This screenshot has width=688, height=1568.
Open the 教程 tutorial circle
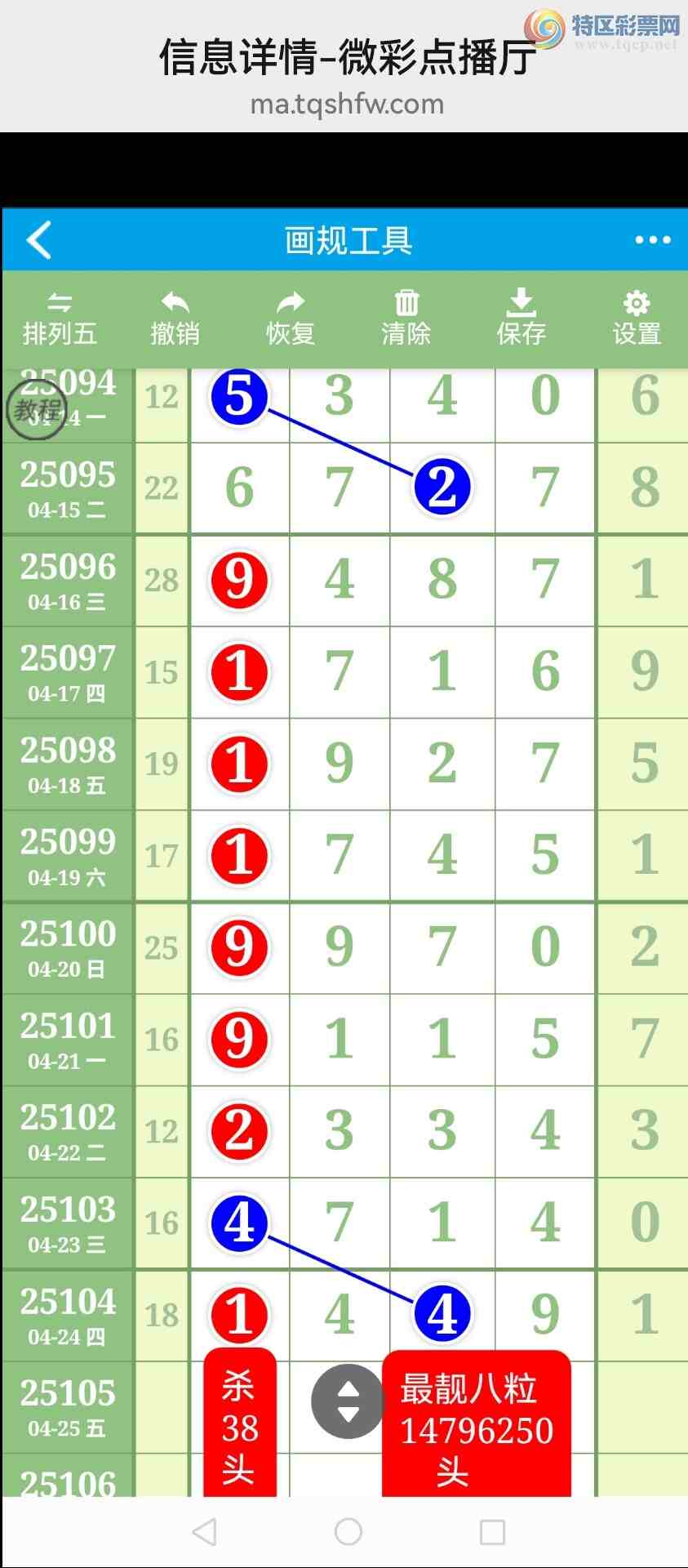pos(37,410)
